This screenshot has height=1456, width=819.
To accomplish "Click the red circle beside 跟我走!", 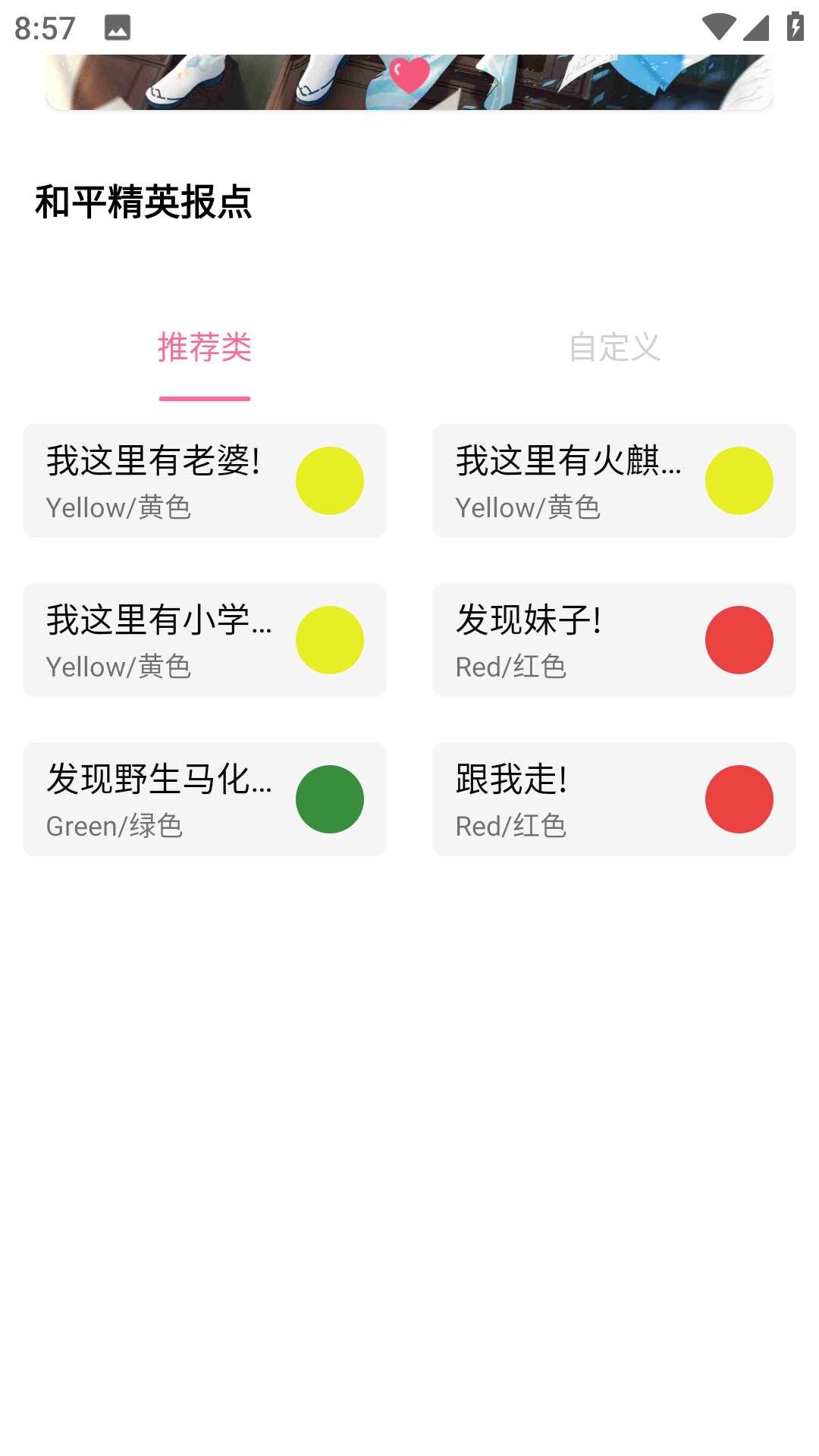I will click(739, 799).
